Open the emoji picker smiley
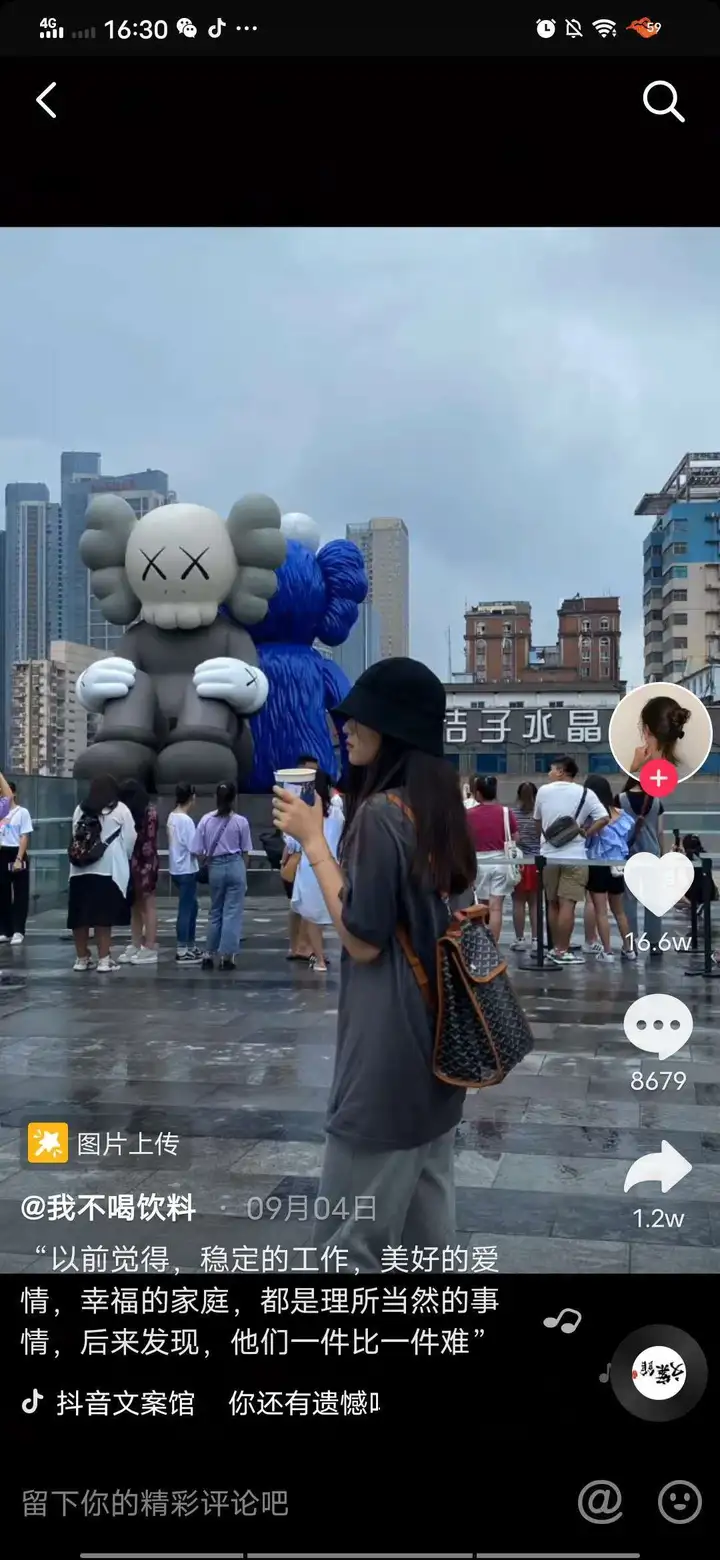The height and width of the screenshot is (1560, 720). coord(679,1501)
